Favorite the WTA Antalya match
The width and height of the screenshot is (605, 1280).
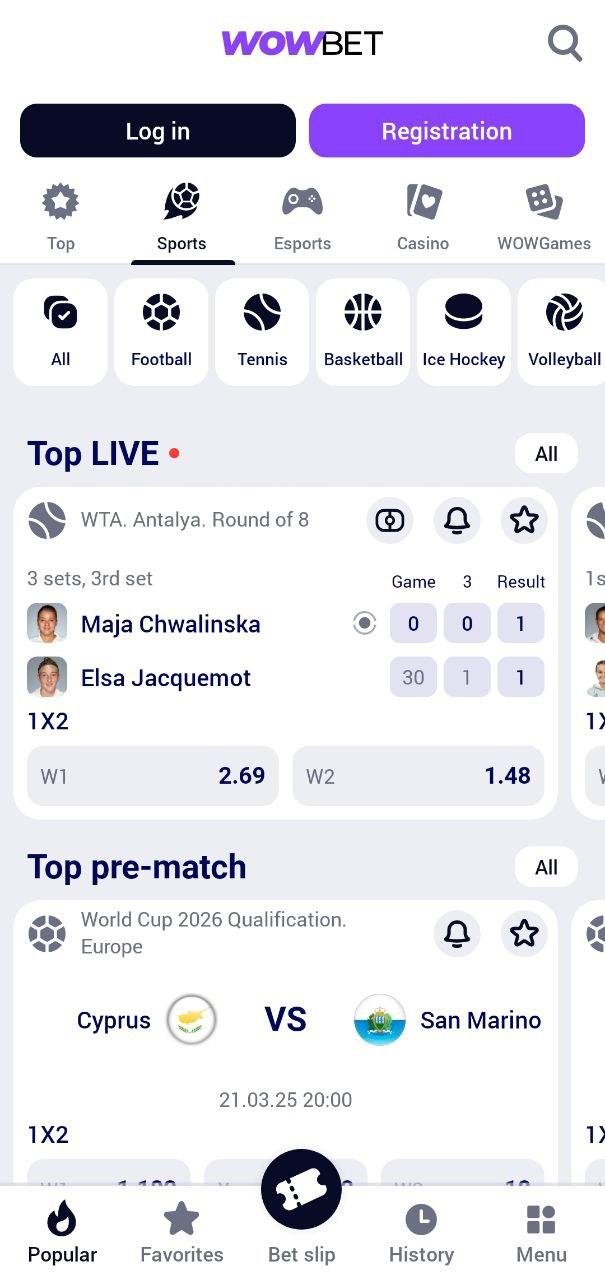[524, 520]
